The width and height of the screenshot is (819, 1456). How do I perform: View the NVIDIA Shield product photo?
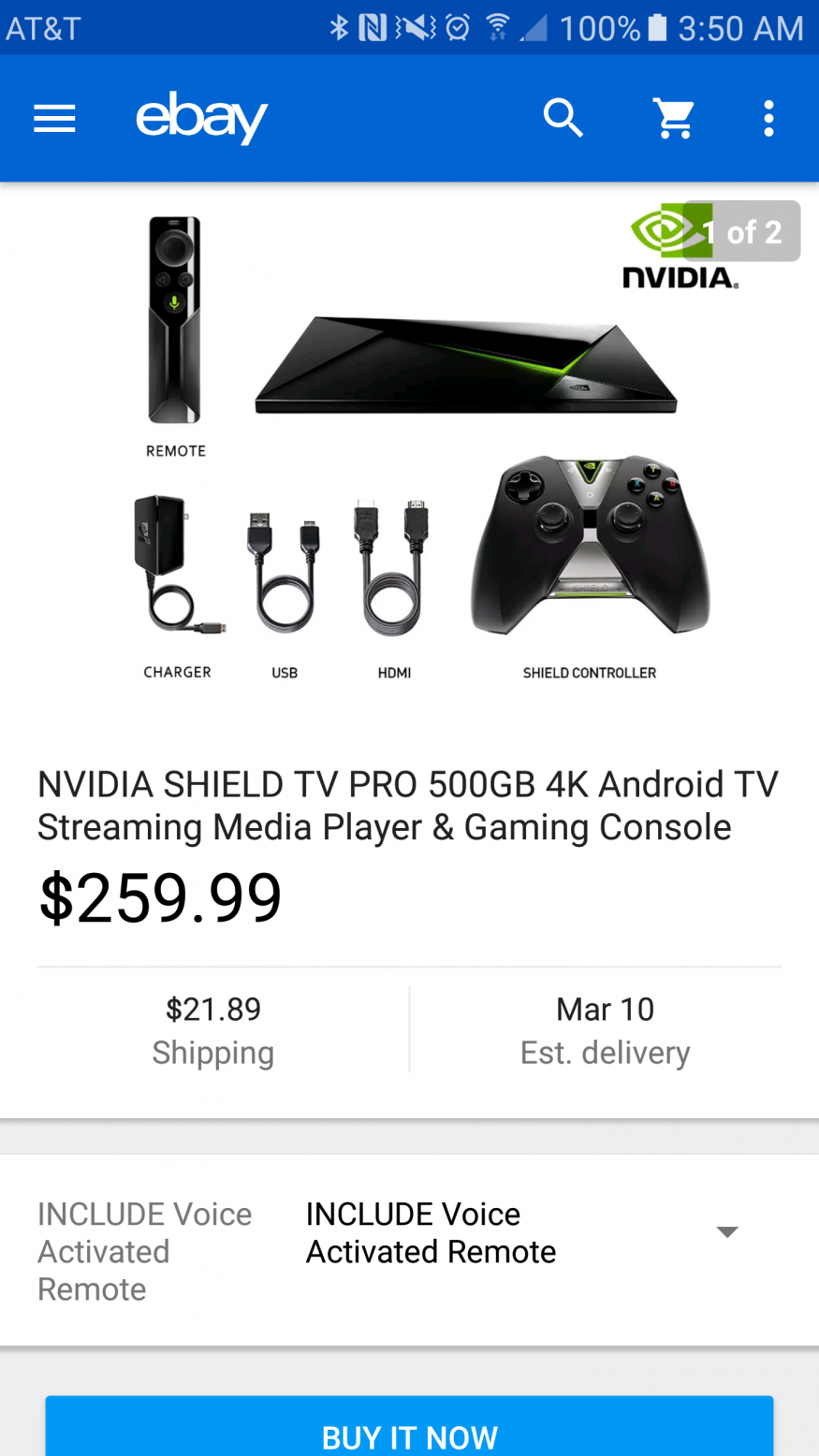409,449
